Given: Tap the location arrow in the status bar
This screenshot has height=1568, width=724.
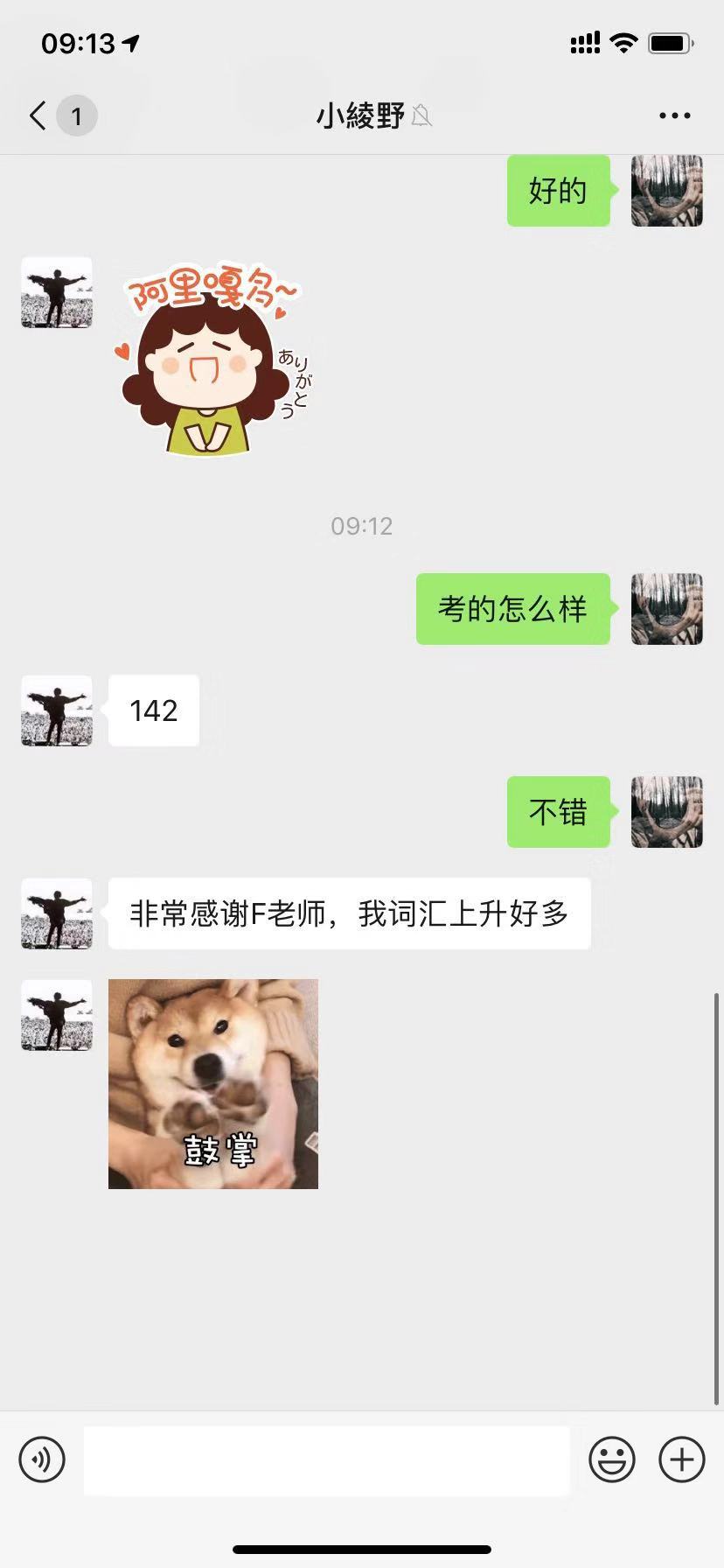Looking at the screenshot, I should [x=129, y=41].
